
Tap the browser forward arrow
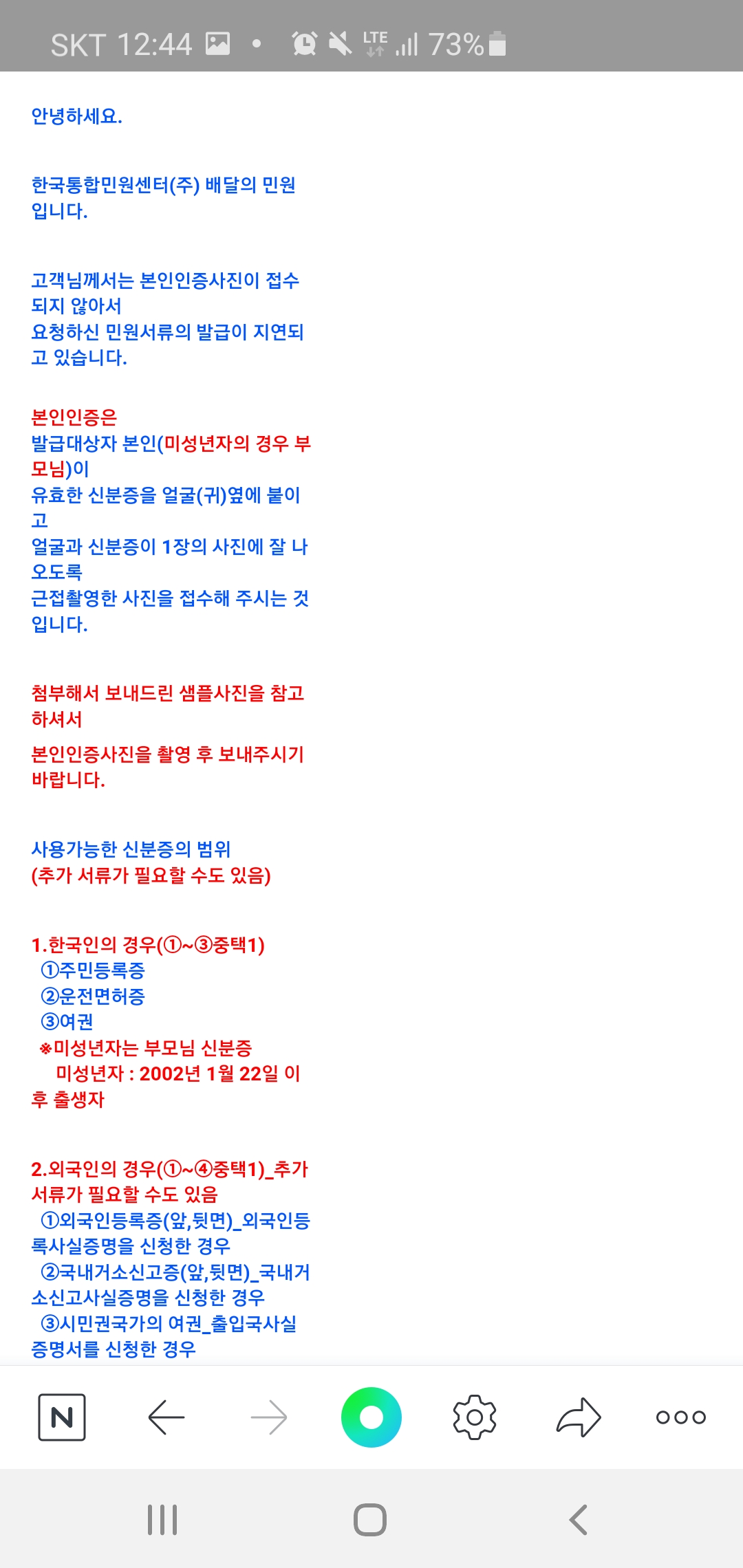coord(269,1417)
